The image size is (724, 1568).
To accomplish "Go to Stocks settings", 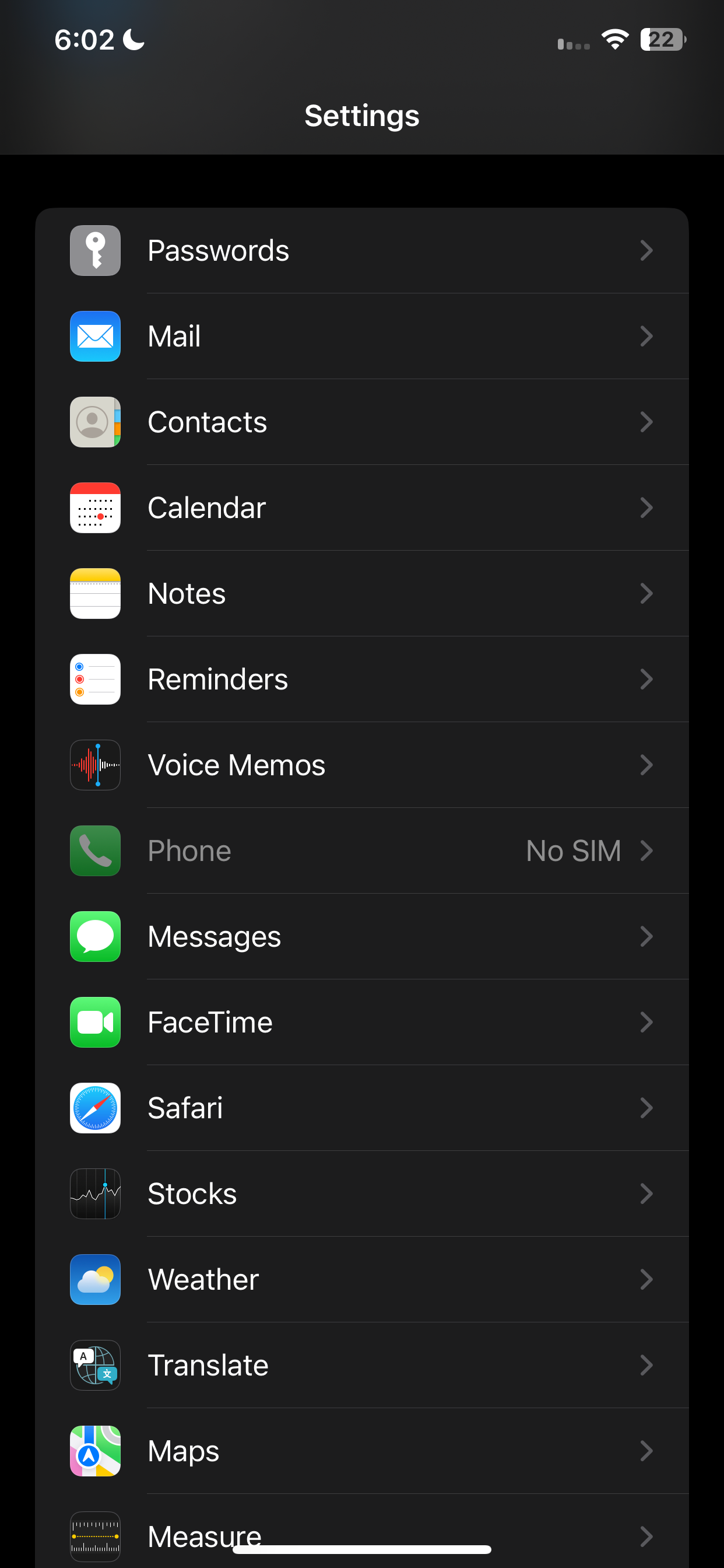I will [x=361, y=1194].
